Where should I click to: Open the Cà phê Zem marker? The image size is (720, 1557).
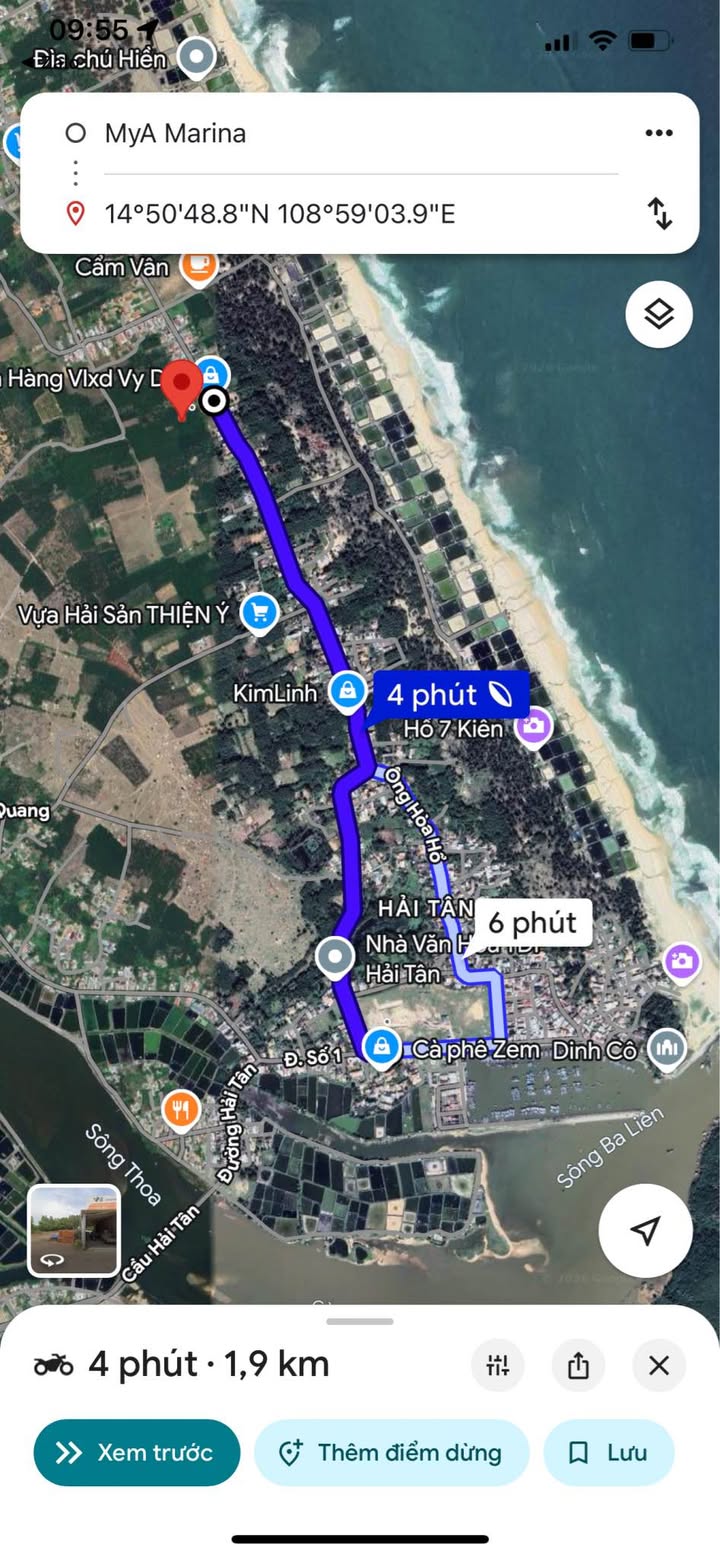point(381,1048)
